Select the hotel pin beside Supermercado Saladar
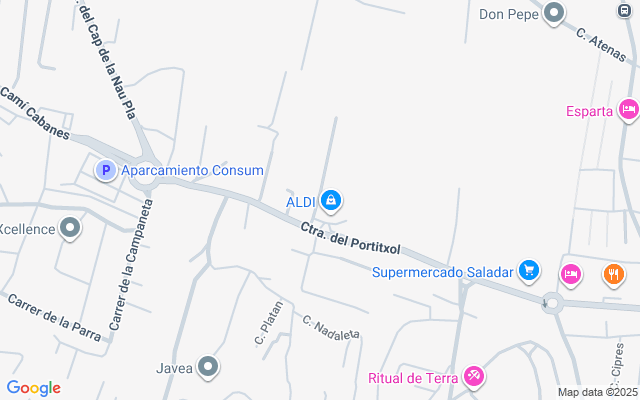This screenshot has width=640, height=400. [x=571, y=275]
